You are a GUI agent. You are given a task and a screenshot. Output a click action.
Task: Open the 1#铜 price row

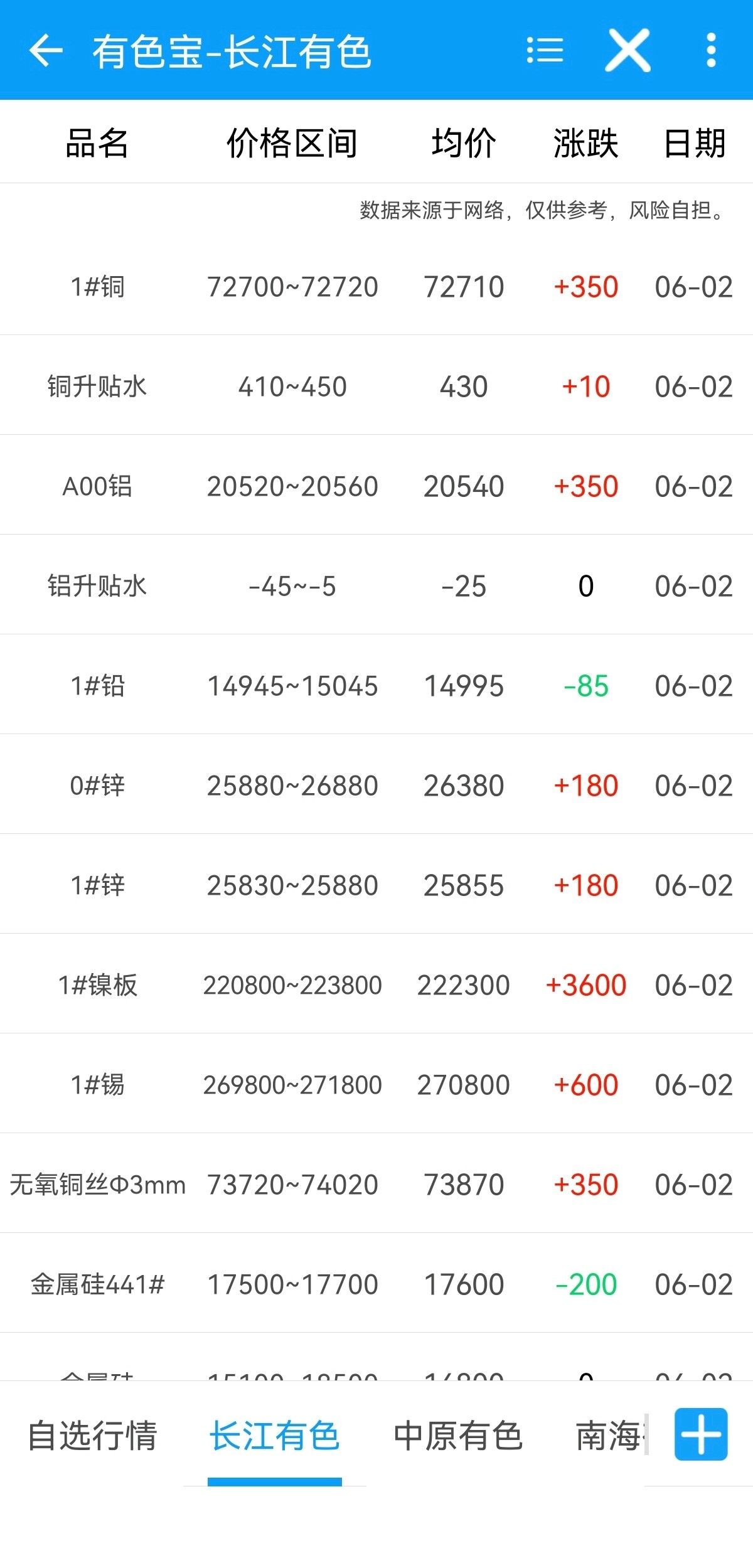tap(376, 287)
